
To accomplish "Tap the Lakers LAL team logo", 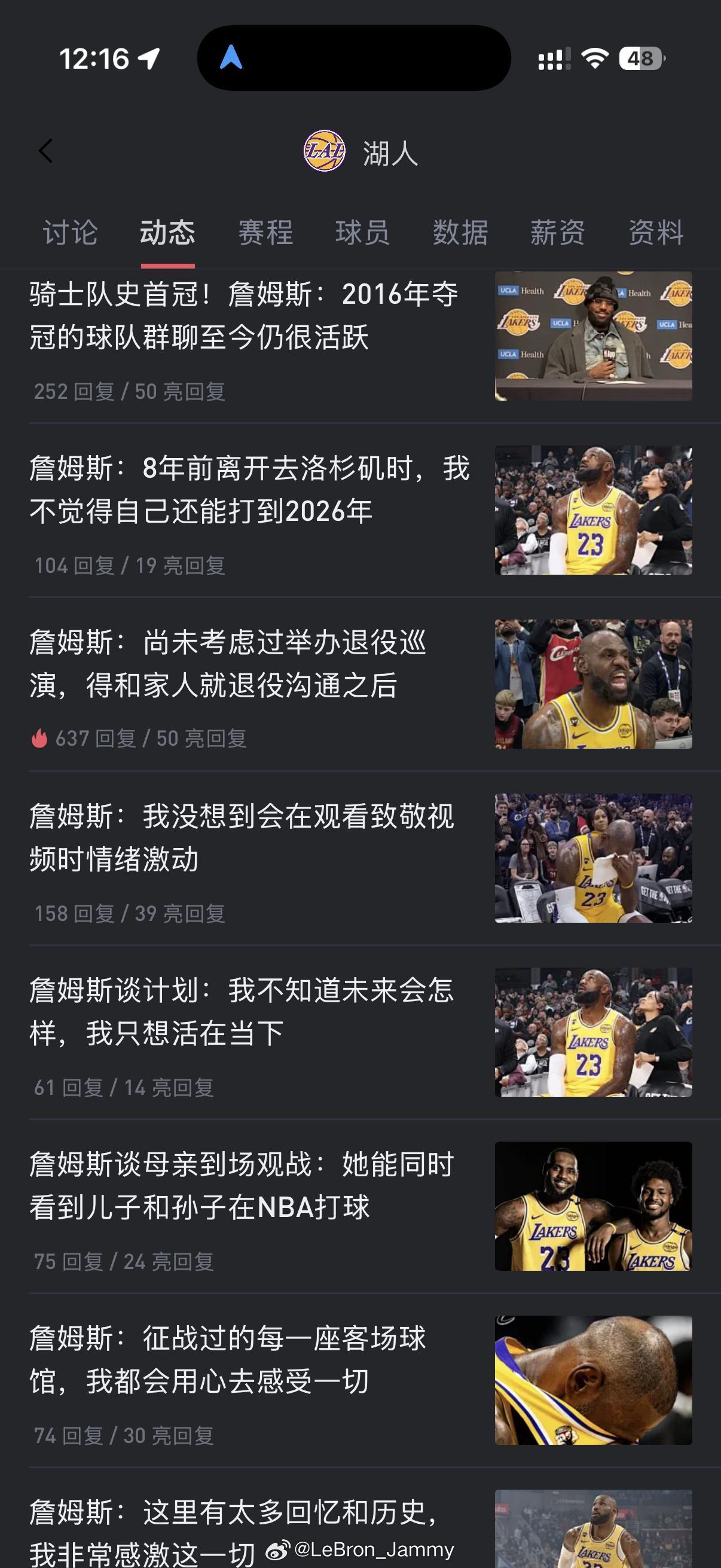I will (x=325, y=151).
